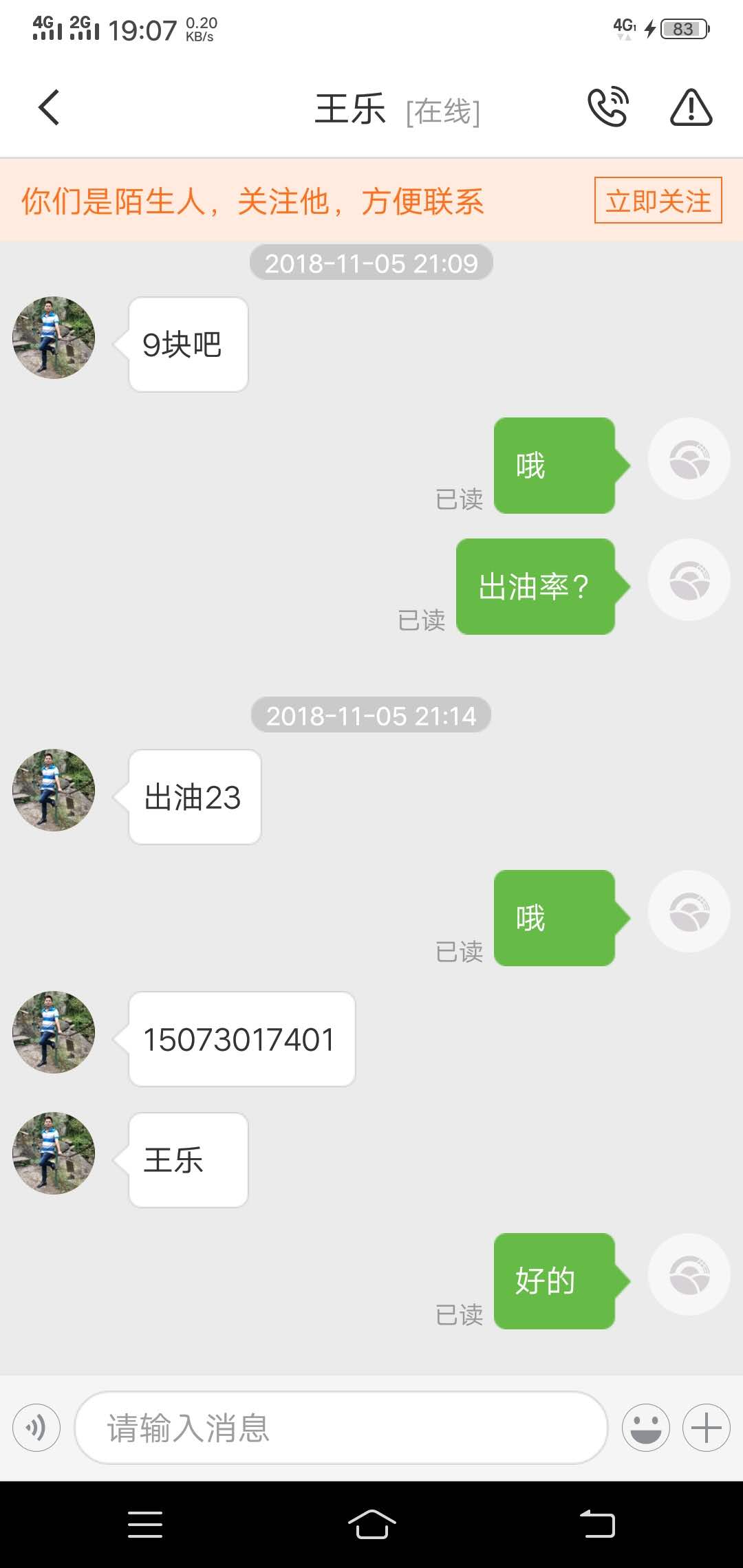Viewport: 743px width, 1568px height.
Task: Open the report warning icon
Action: point(691,108)
